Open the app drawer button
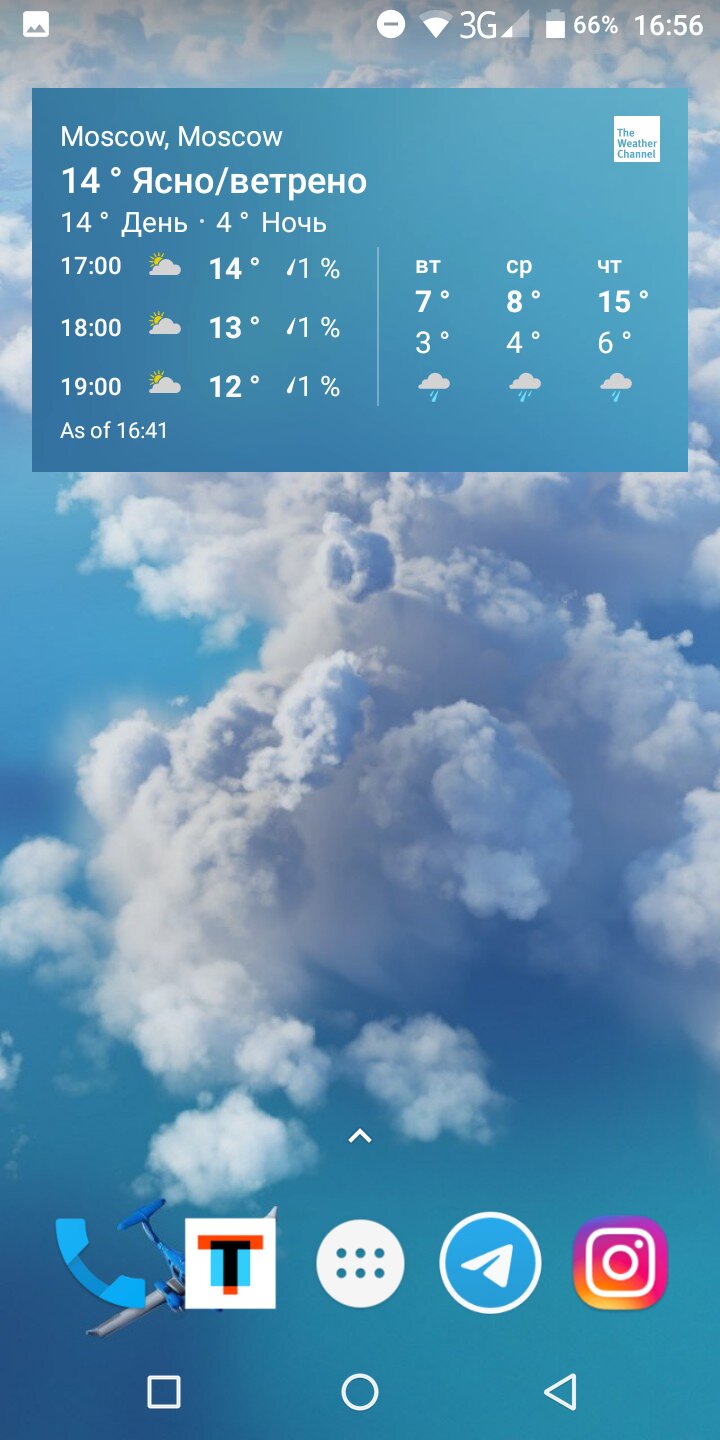Viewport: 720px width, 1440px height. click(360, 1264)
